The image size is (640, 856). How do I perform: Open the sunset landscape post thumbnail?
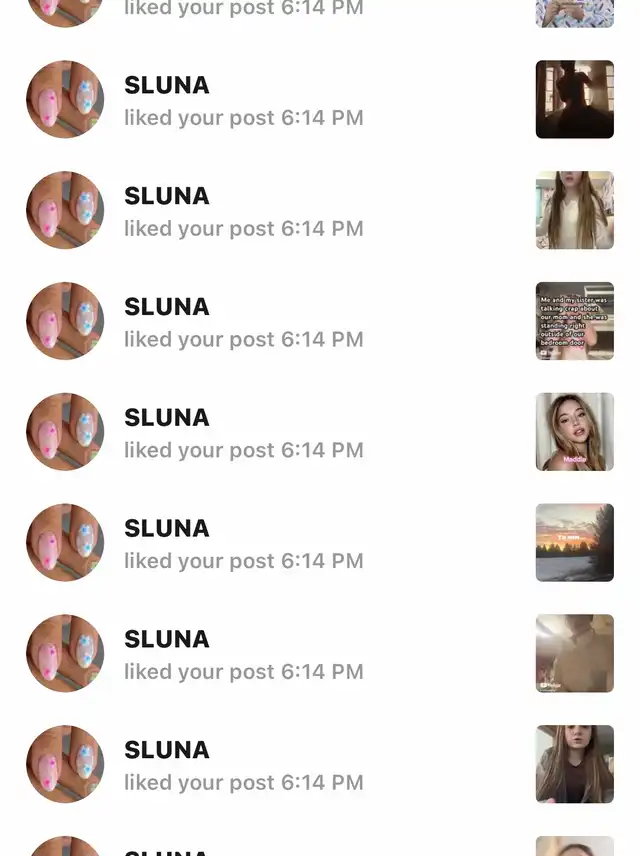coord(574,543)
